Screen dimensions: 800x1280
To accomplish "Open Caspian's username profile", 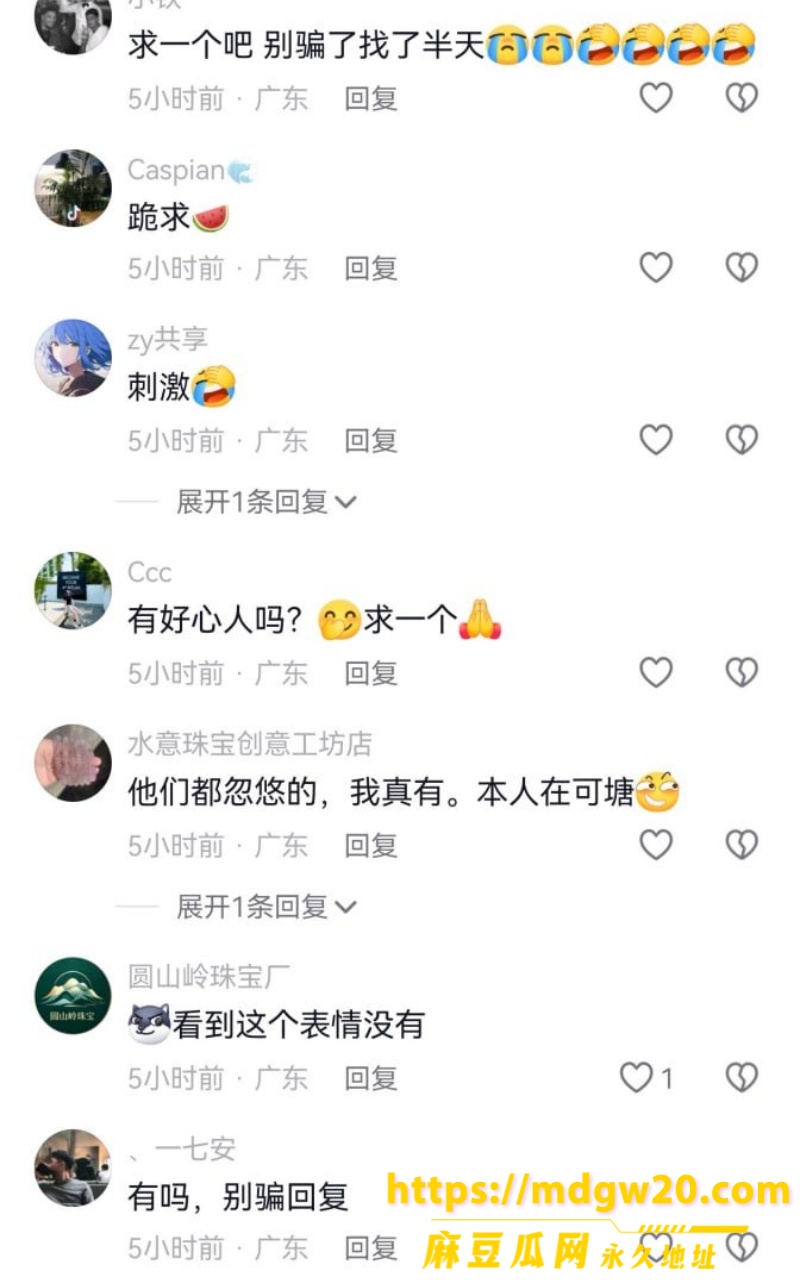I will point(176,171).
